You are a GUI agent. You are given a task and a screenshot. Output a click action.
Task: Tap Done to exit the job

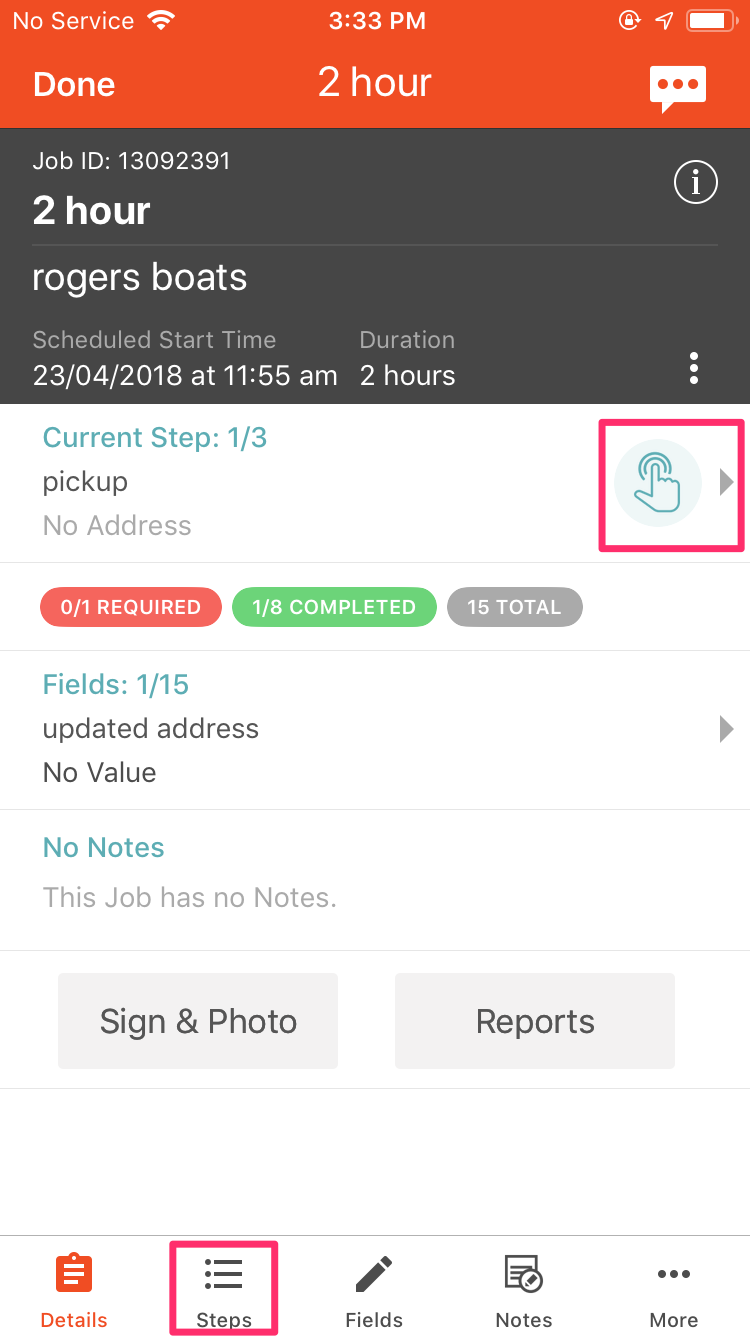74,84
